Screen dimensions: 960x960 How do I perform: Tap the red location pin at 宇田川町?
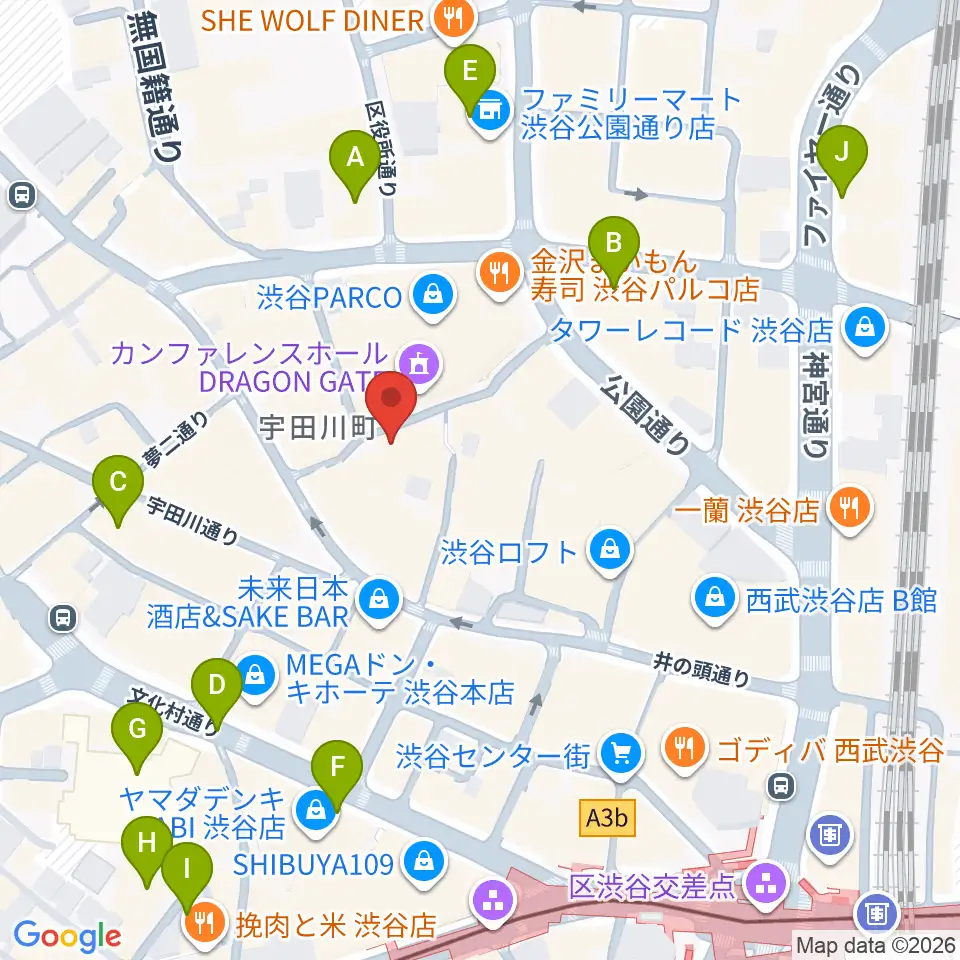pyautogui.click(x=391, y=403)
